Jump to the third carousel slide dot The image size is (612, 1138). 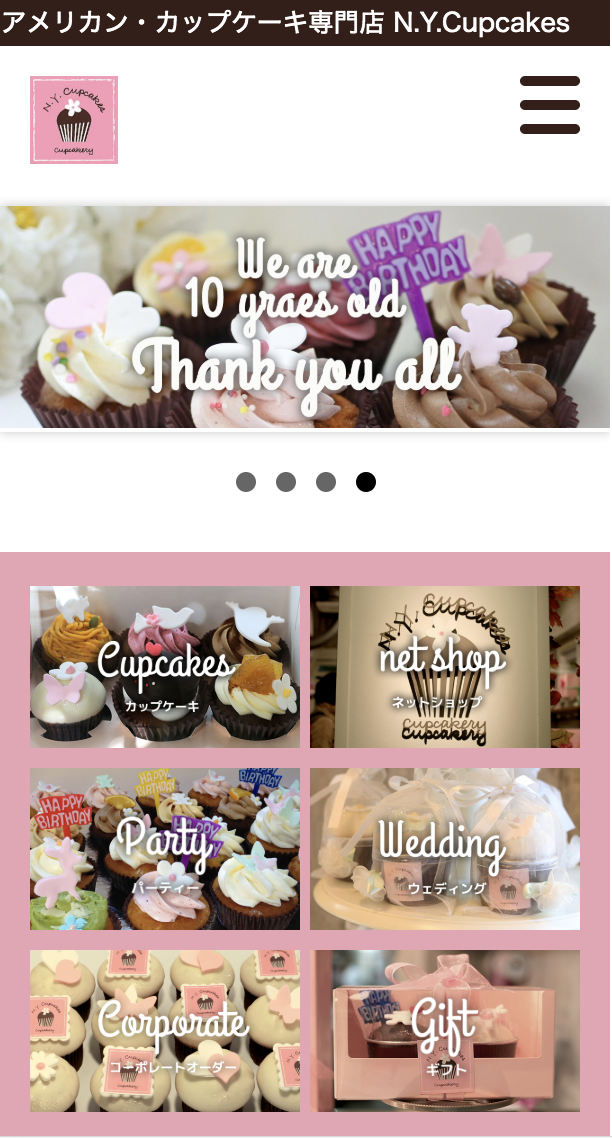click(x=326, y=482)
